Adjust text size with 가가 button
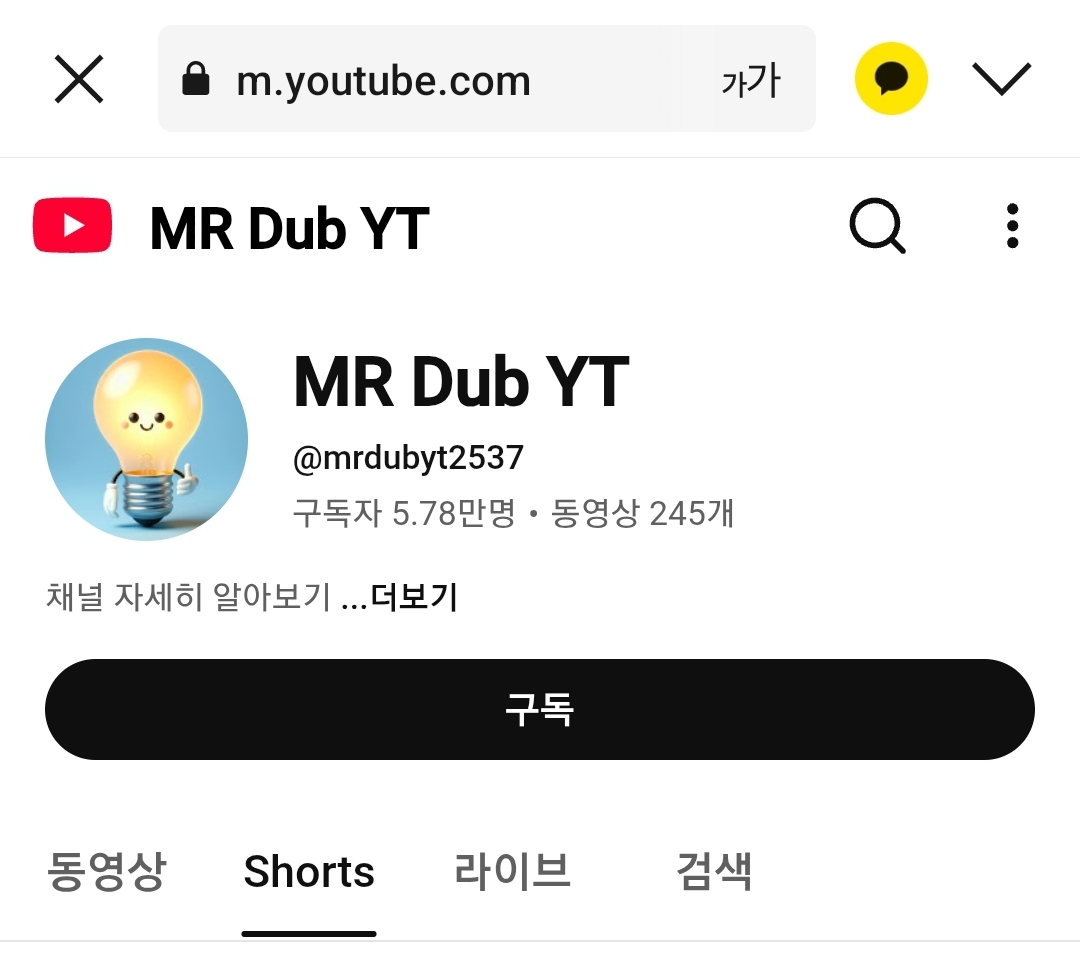 coord(750,80)
